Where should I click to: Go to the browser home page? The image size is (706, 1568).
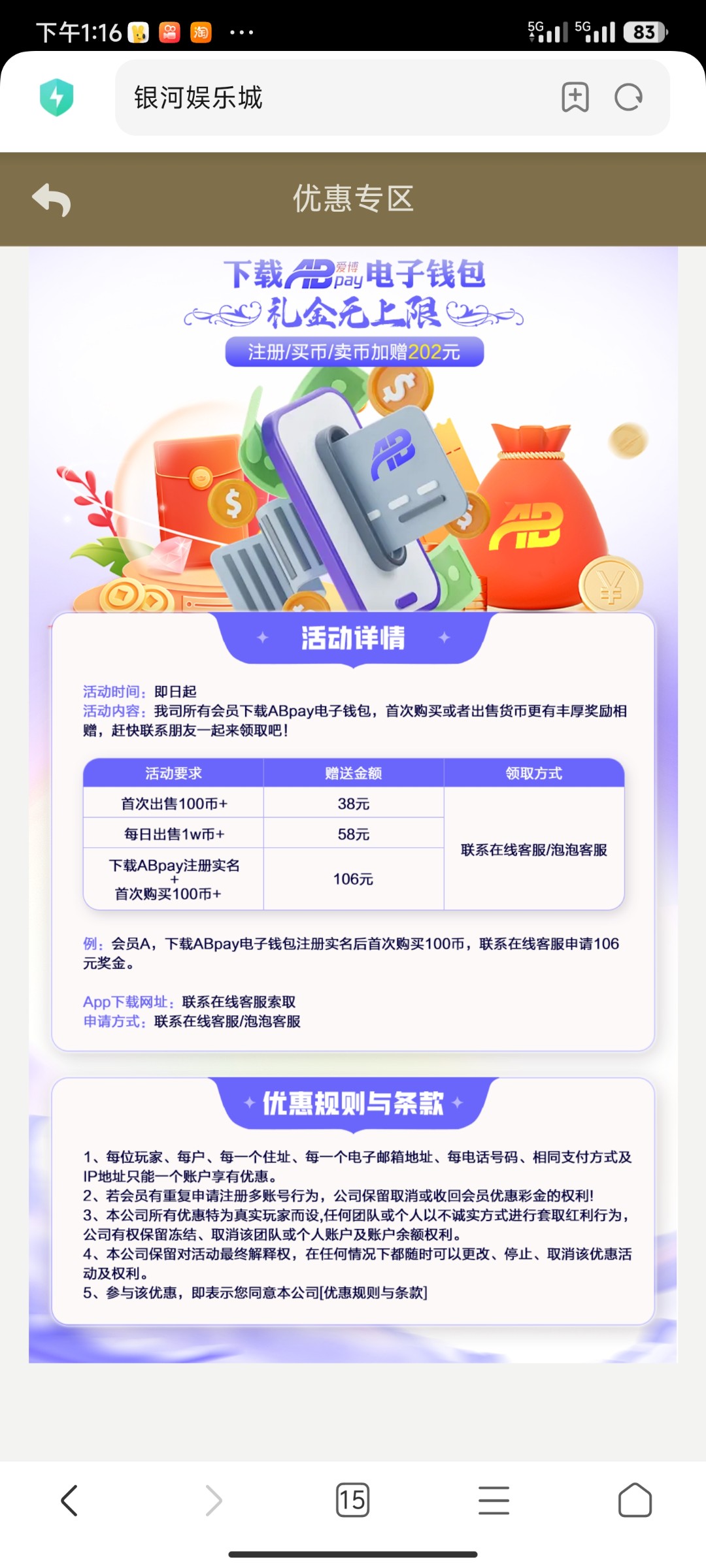tap(635, 1500)
